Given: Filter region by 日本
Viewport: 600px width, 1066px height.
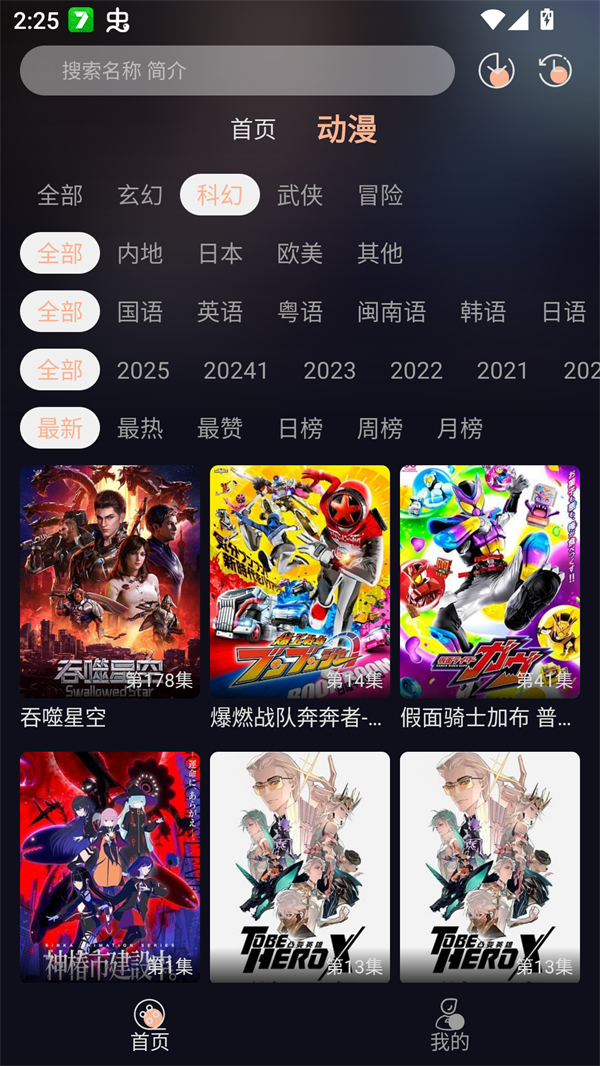Looking at the screenshot, I should 220,253.
